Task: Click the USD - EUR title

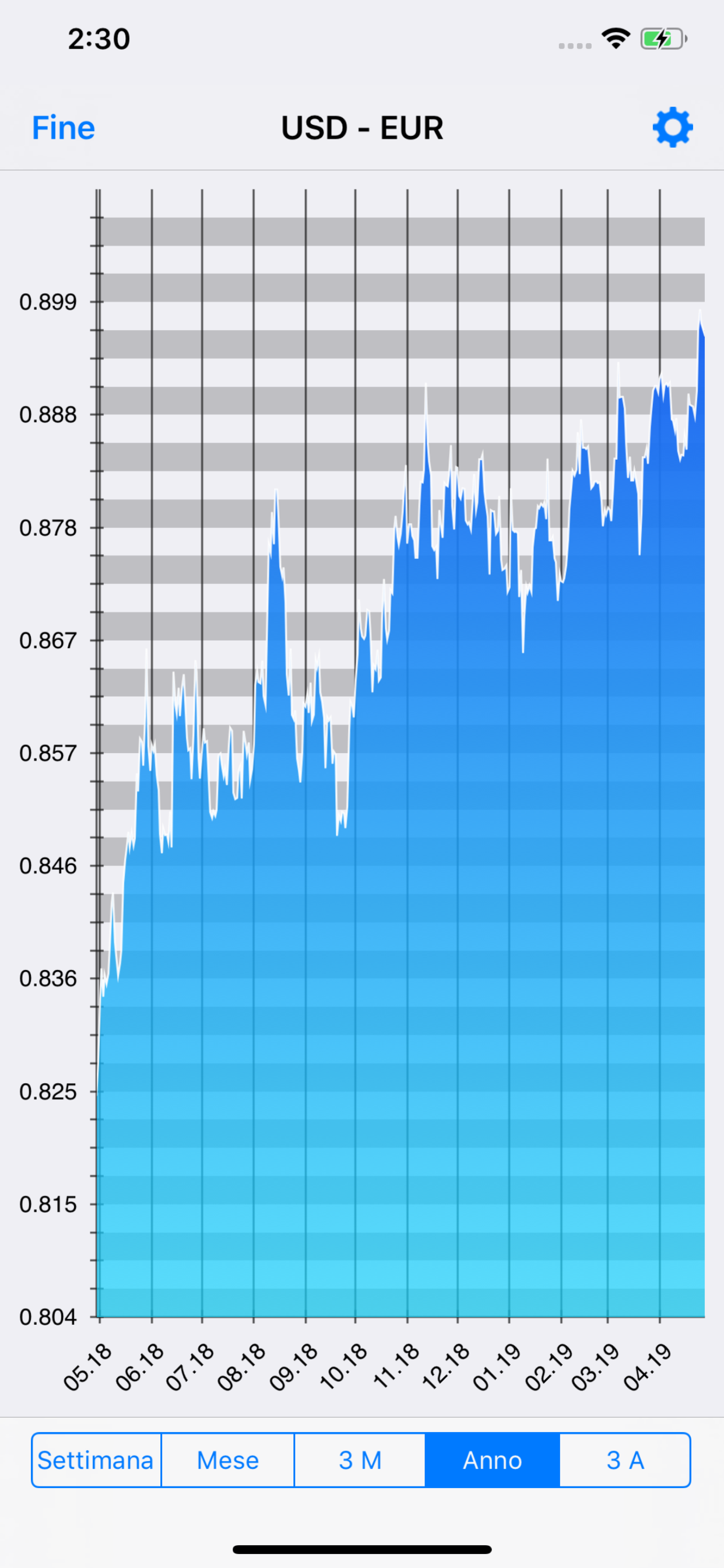Action: [x=361, y=128]
